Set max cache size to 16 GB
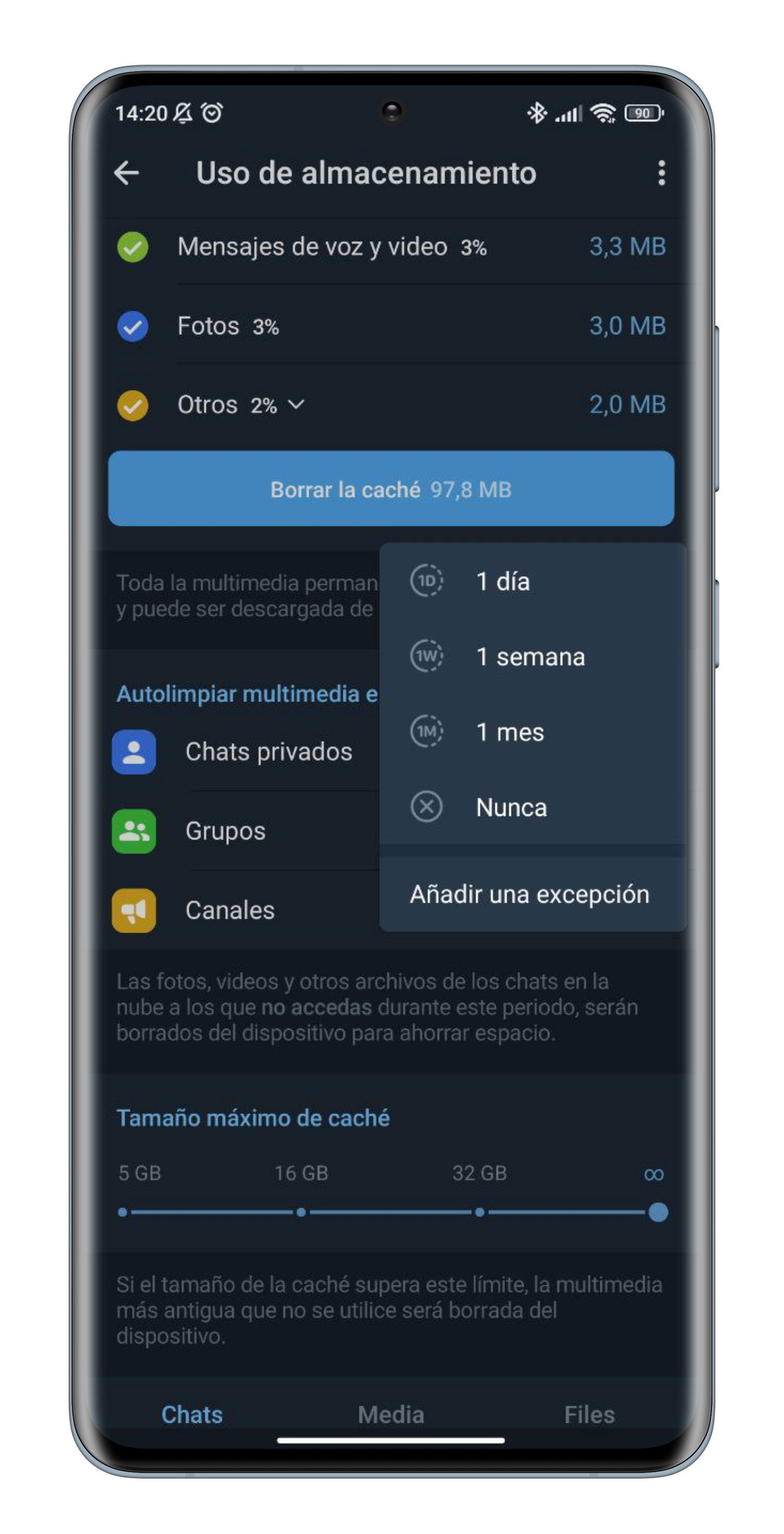This screenshot has width=784, height=1534. coord(301,1212)
